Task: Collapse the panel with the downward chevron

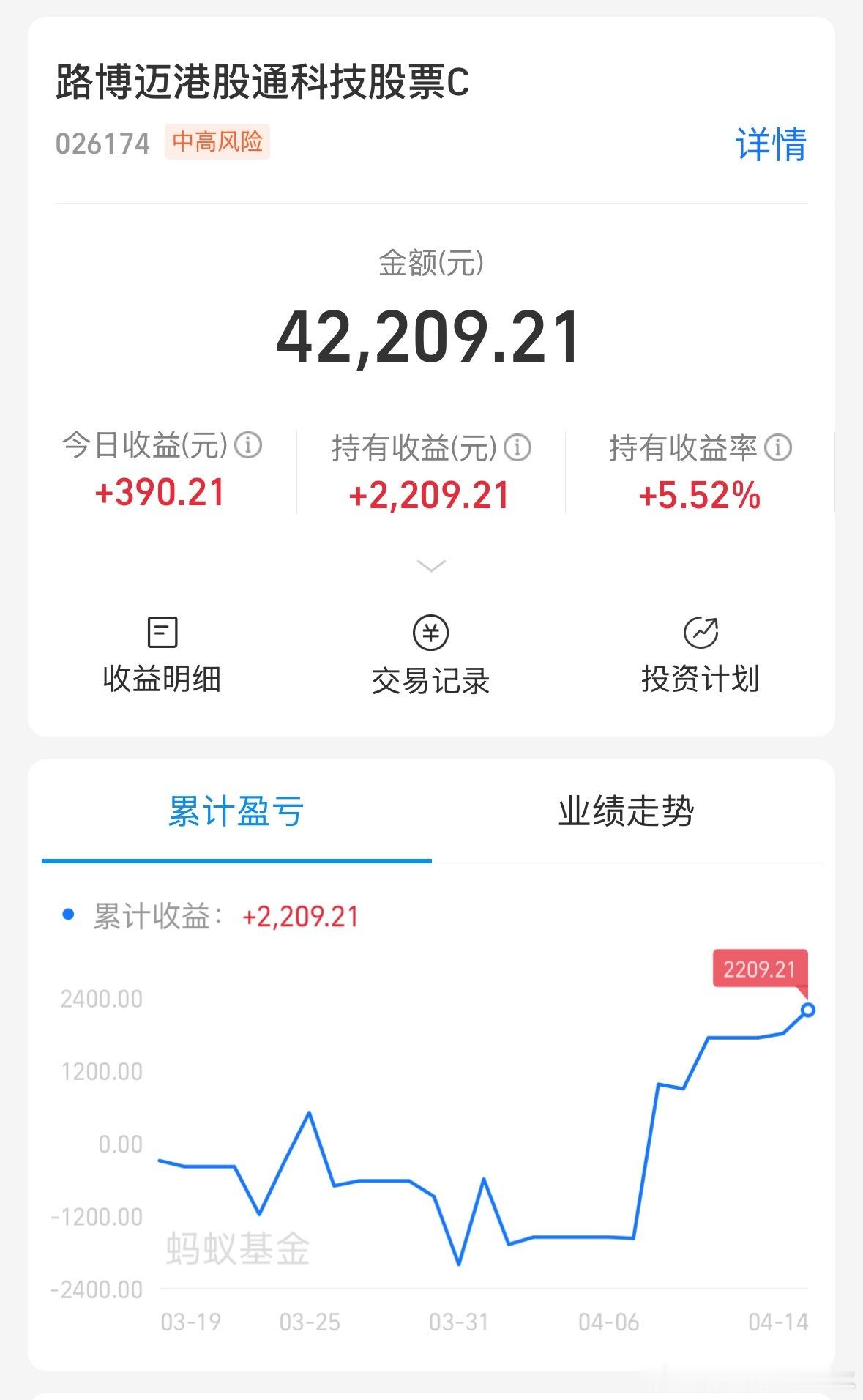Action: (x=430, y=565)
